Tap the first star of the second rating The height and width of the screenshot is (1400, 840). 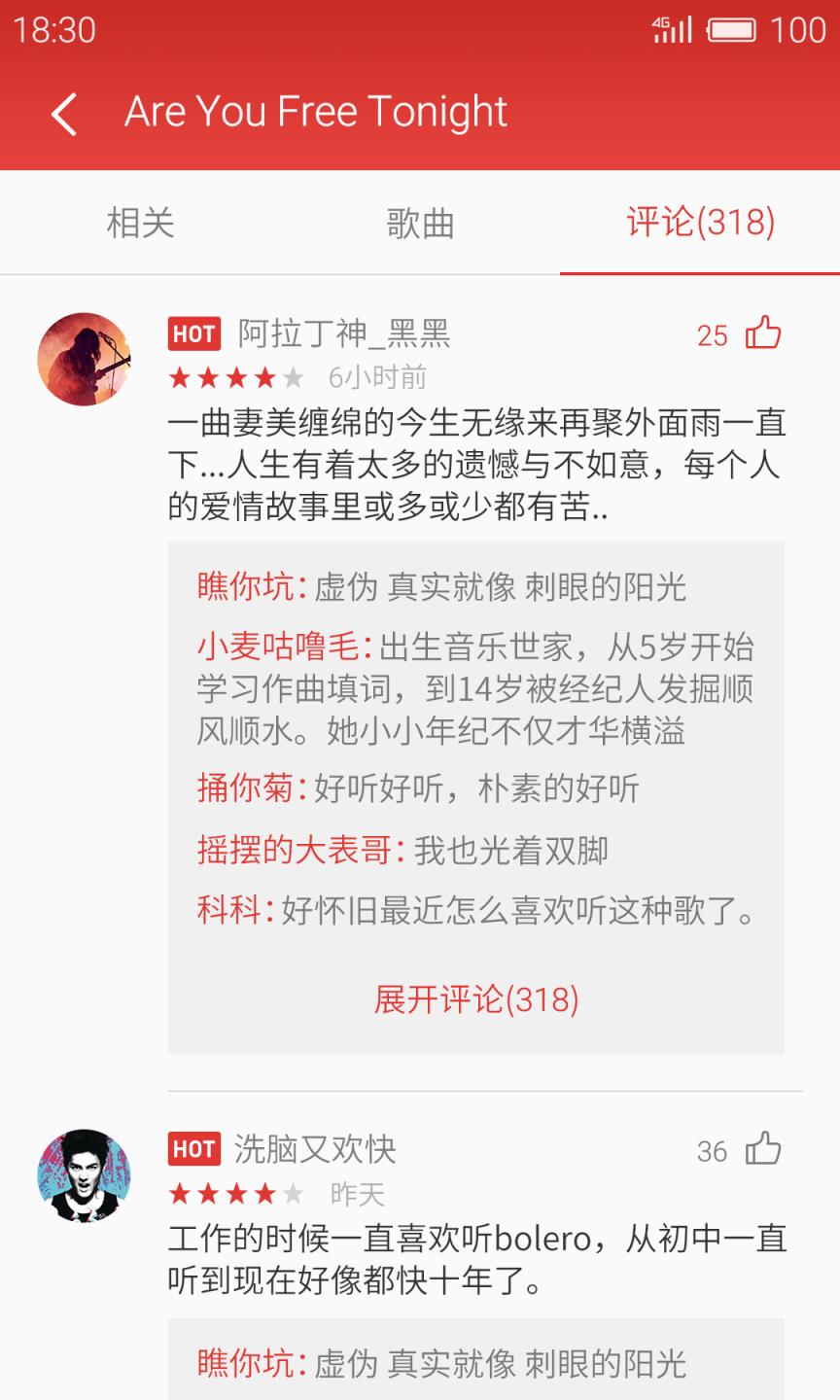click(x=181, y=1192)
